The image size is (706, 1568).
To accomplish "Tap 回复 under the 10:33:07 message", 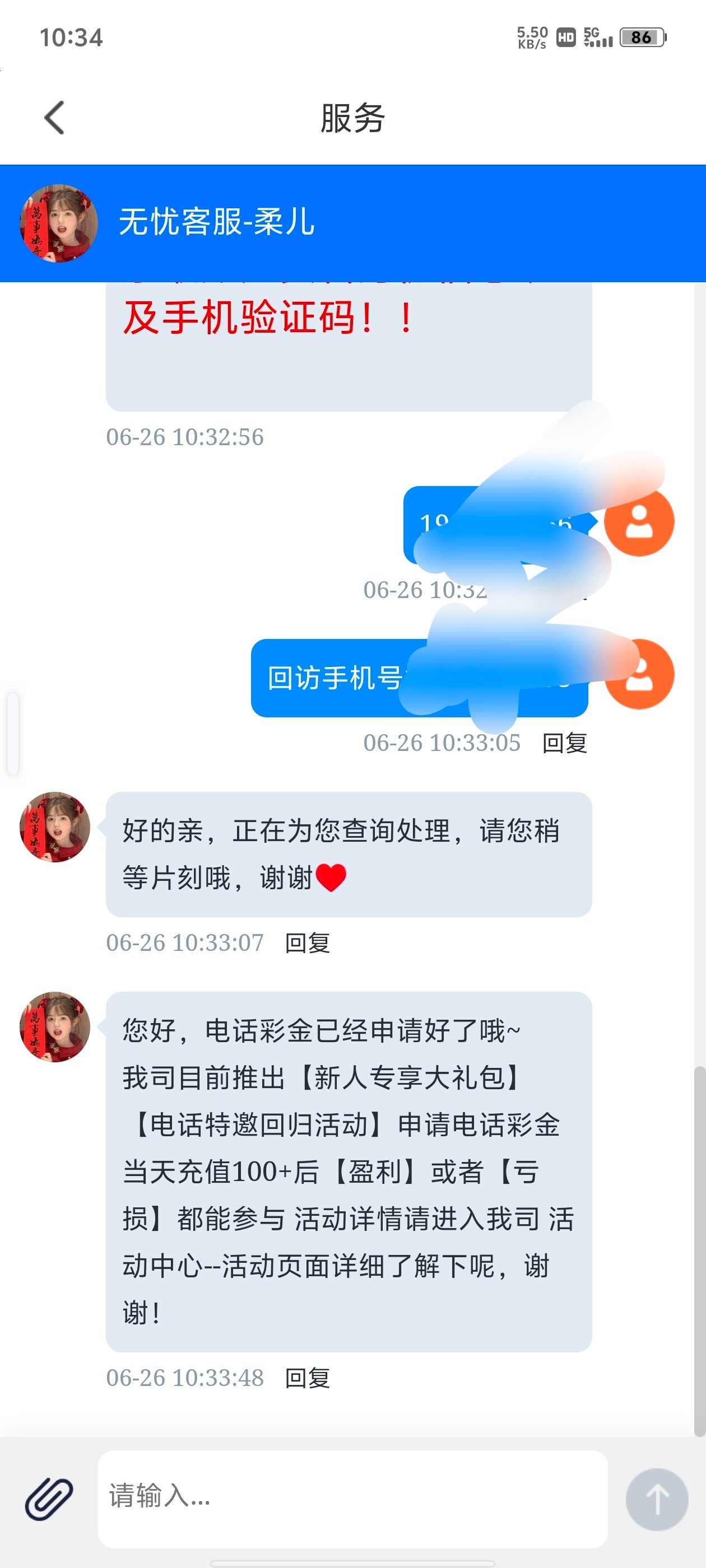I will [308, 943].
